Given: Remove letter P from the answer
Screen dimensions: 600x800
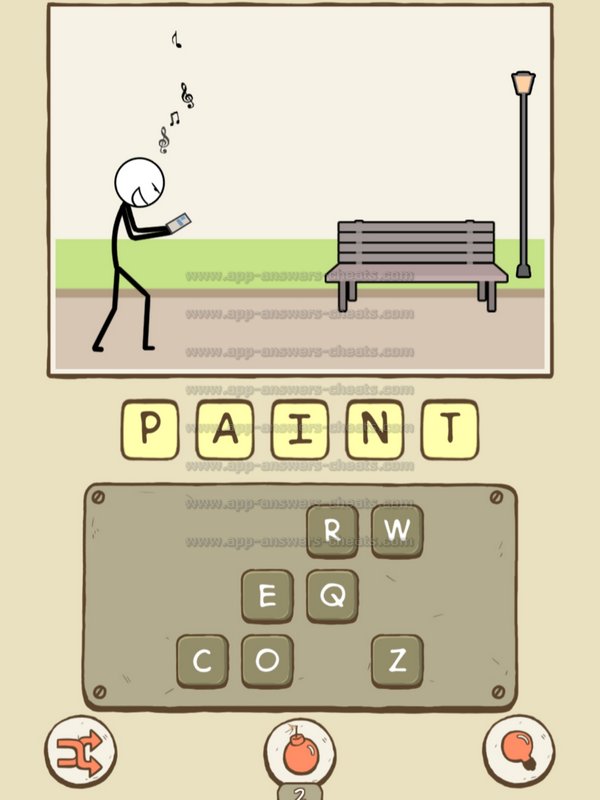Looking at the screenshot, I should pyautogui.click(x=149, y=430).
